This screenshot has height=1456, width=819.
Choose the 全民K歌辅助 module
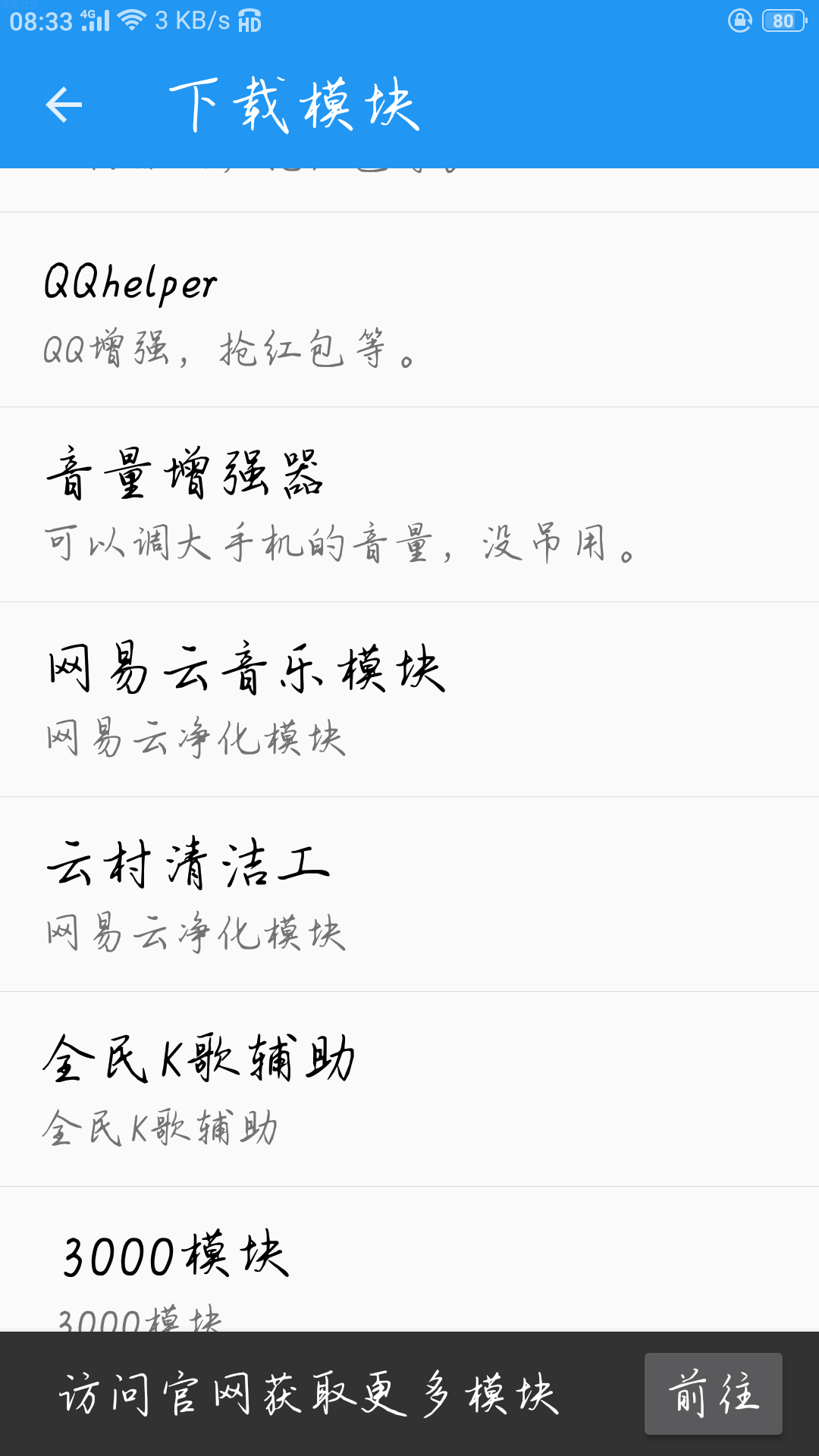coord(409,1089)
